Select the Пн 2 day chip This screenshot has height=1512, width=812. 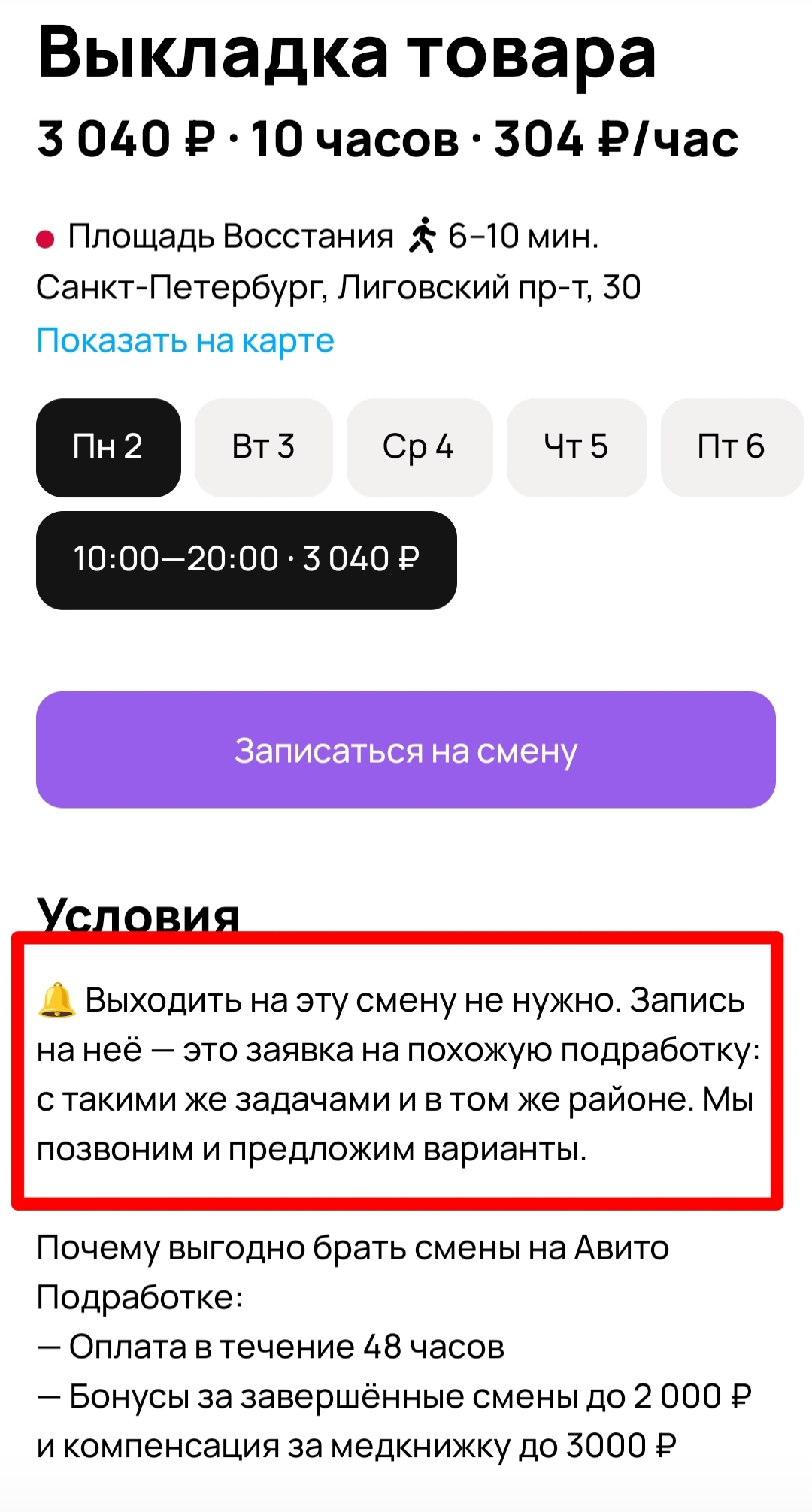click(x=108, y=447)
